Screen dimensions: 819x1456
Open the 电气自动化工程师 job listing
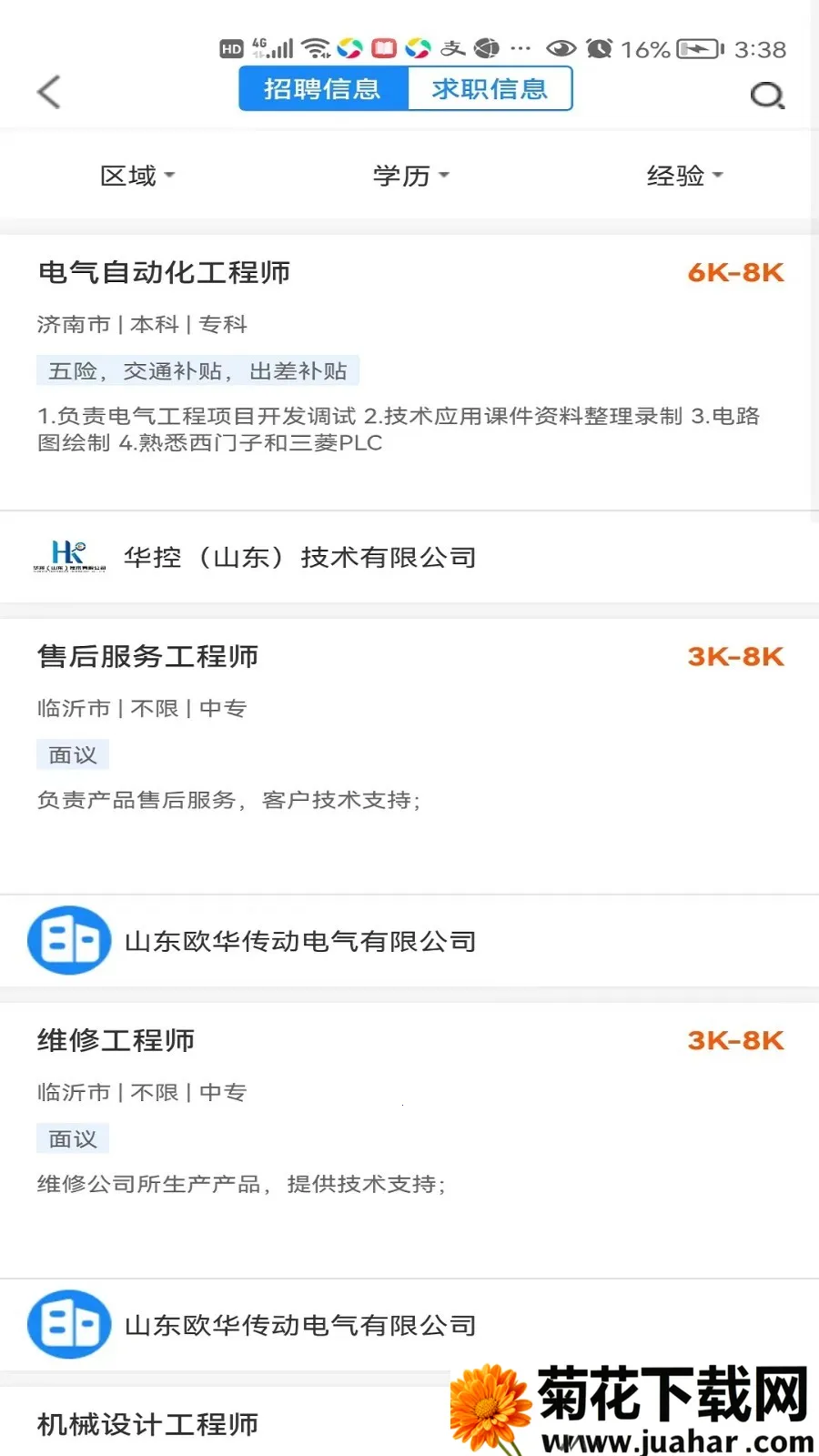[x=164, y=272]
